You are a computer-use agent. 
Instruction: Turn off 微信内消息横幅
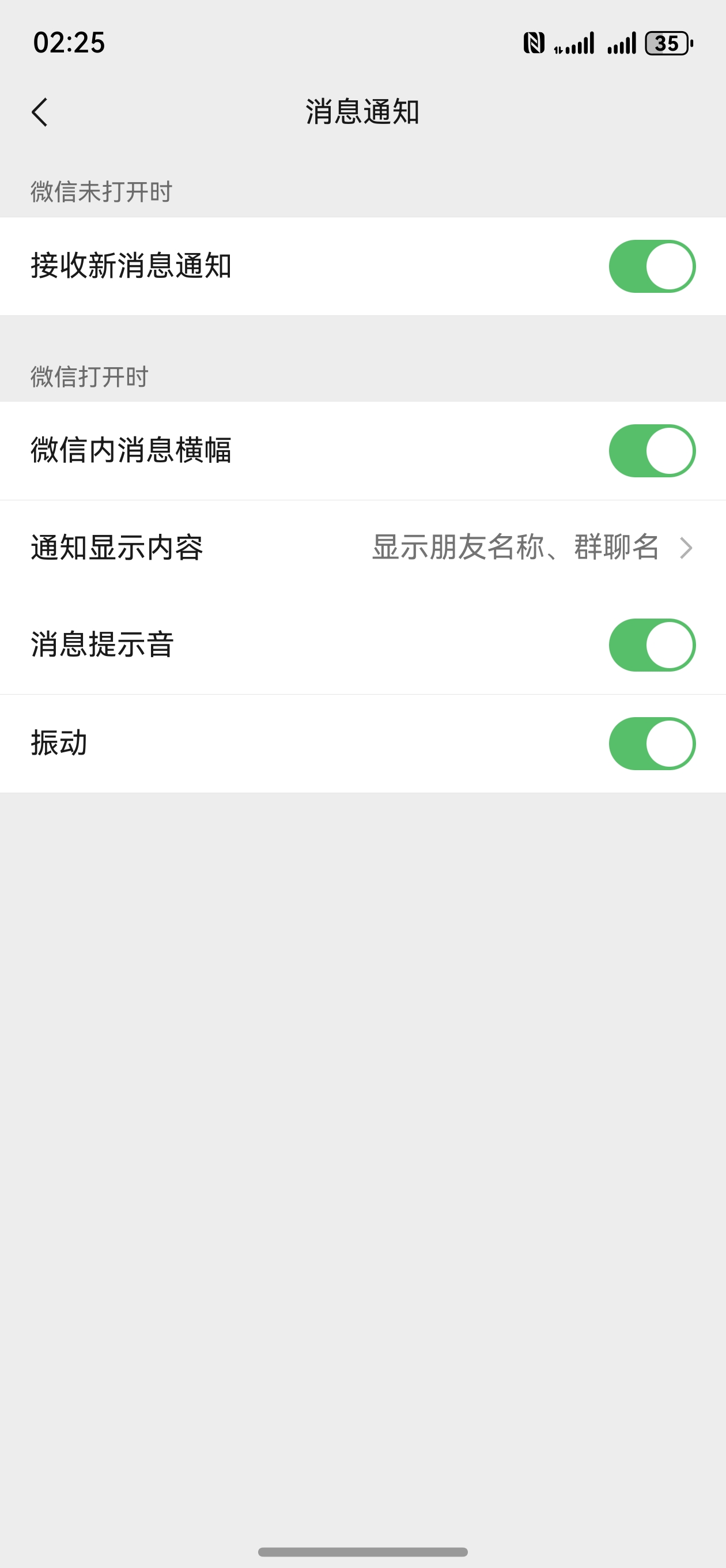(652, 450)
